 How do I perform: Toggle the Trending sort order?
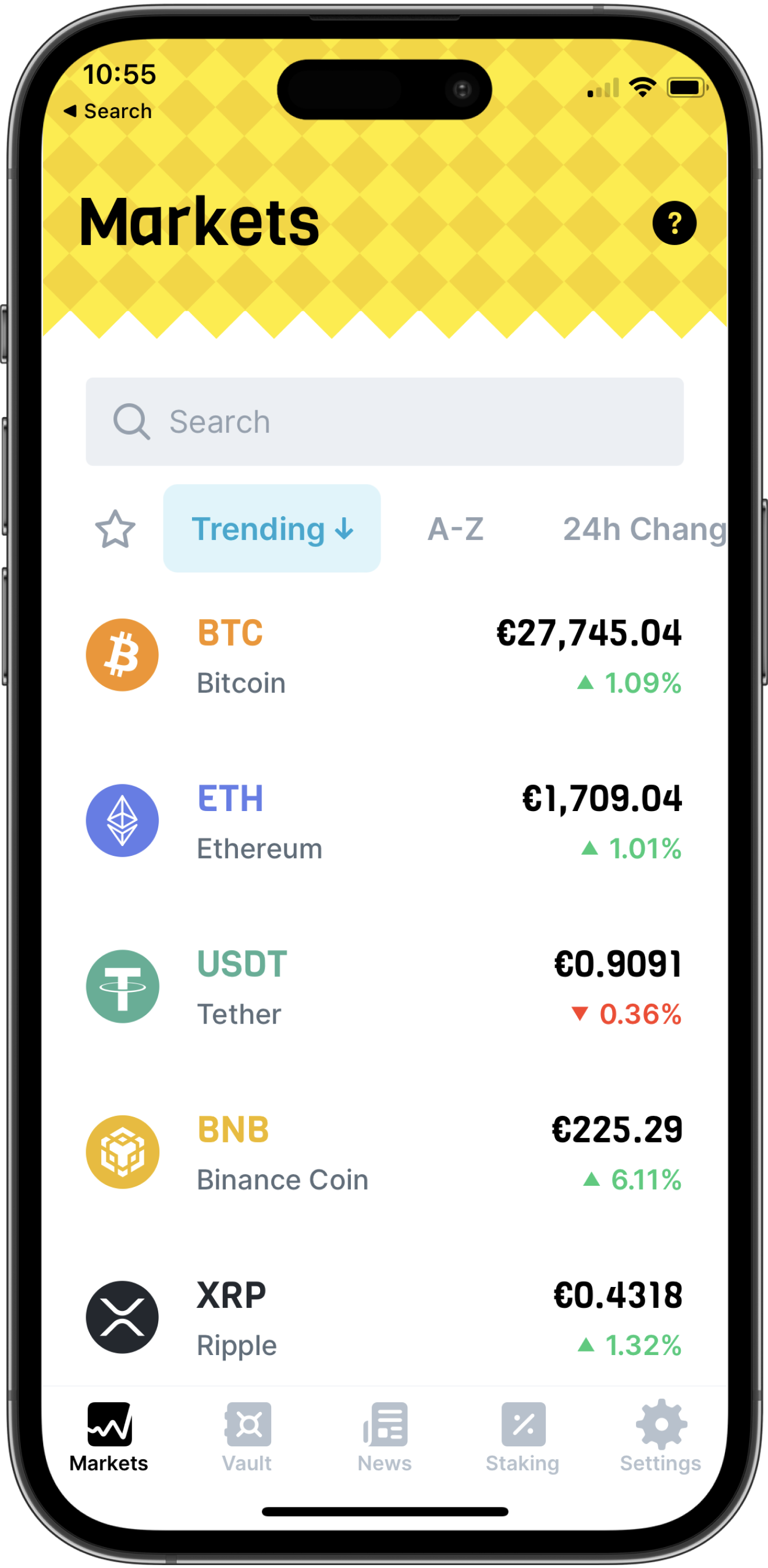[271, 528]
